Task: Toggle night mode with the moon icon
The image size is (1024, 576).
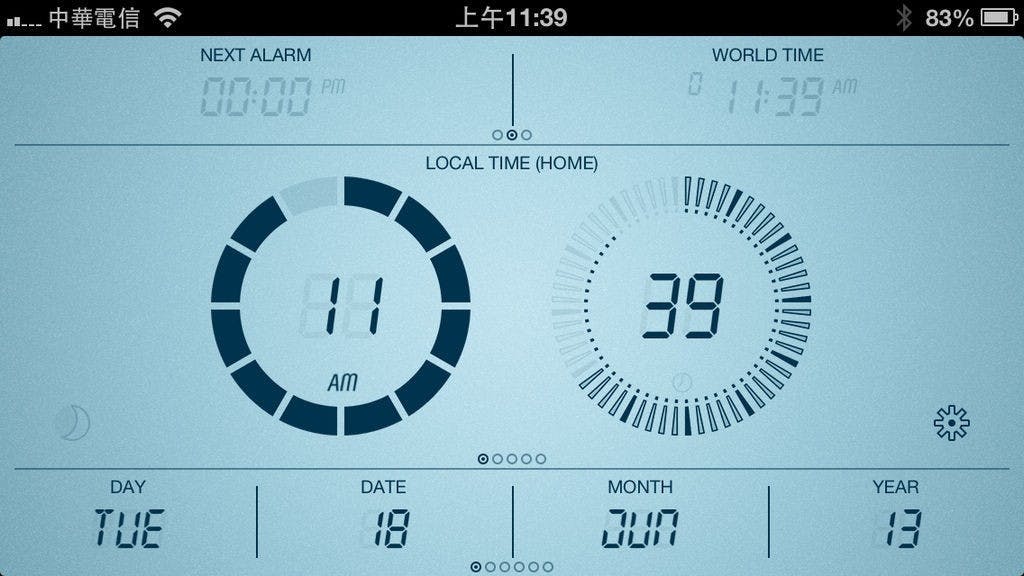Action: click(x=72, y=423)
